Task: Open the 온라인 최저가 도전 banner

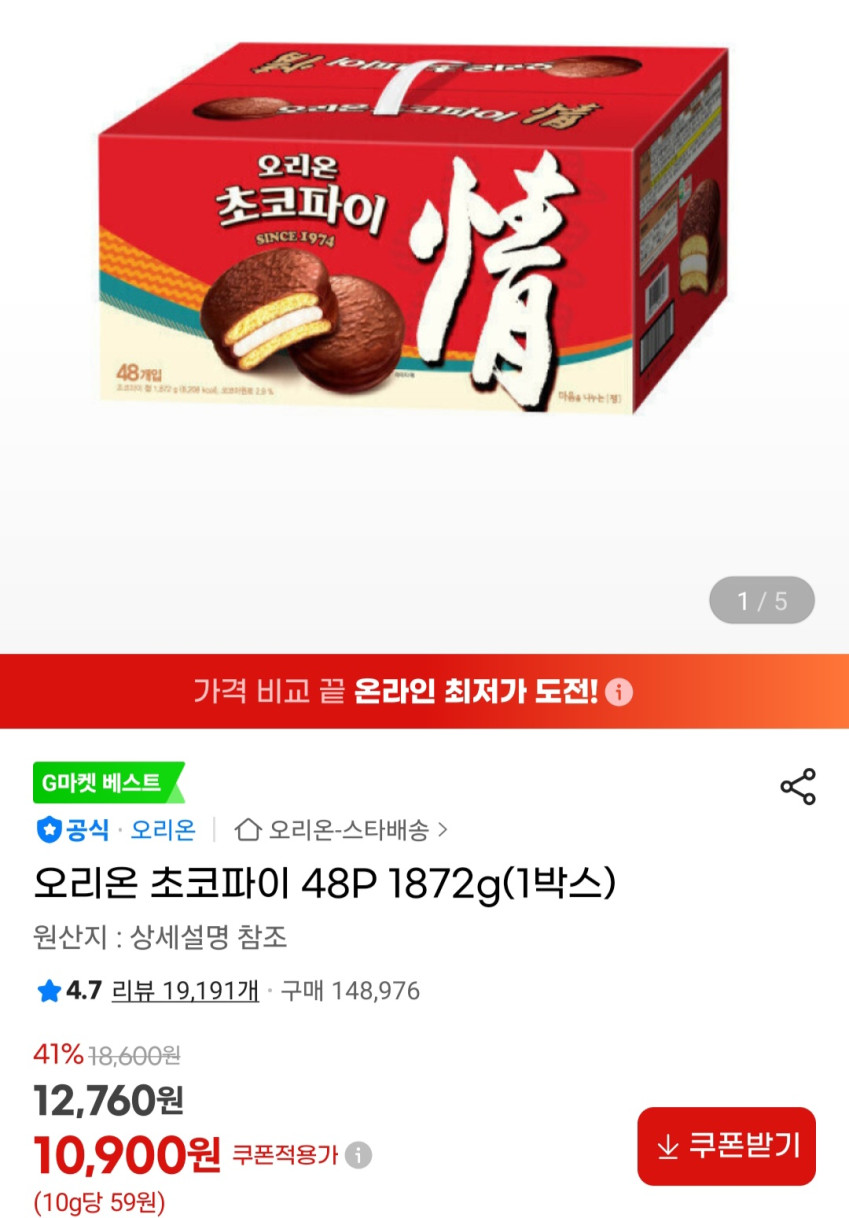Action: click(x=424, y=691)
